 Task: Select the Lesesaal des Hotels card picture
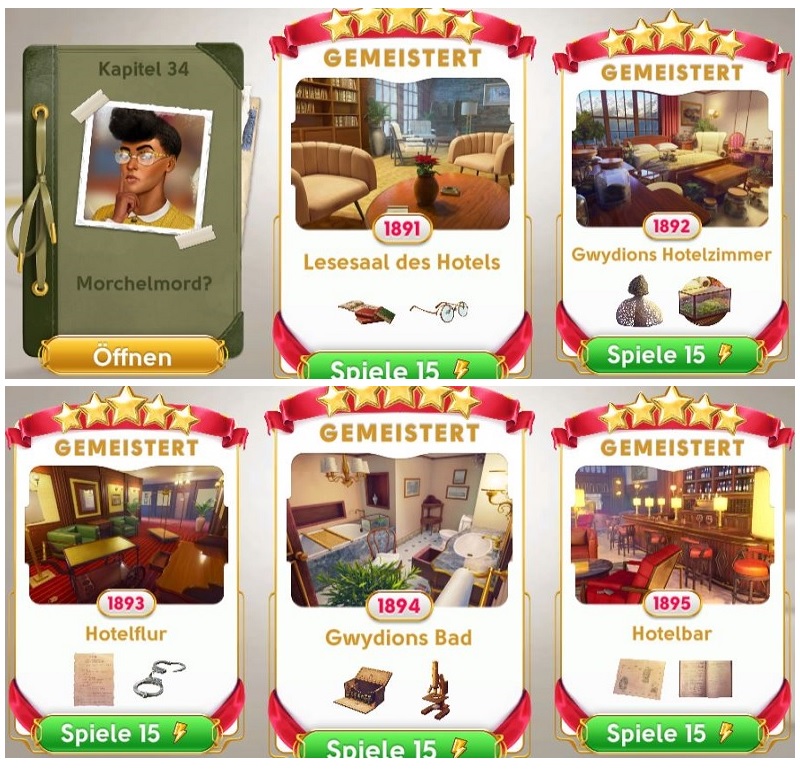[x=400, y=152]
